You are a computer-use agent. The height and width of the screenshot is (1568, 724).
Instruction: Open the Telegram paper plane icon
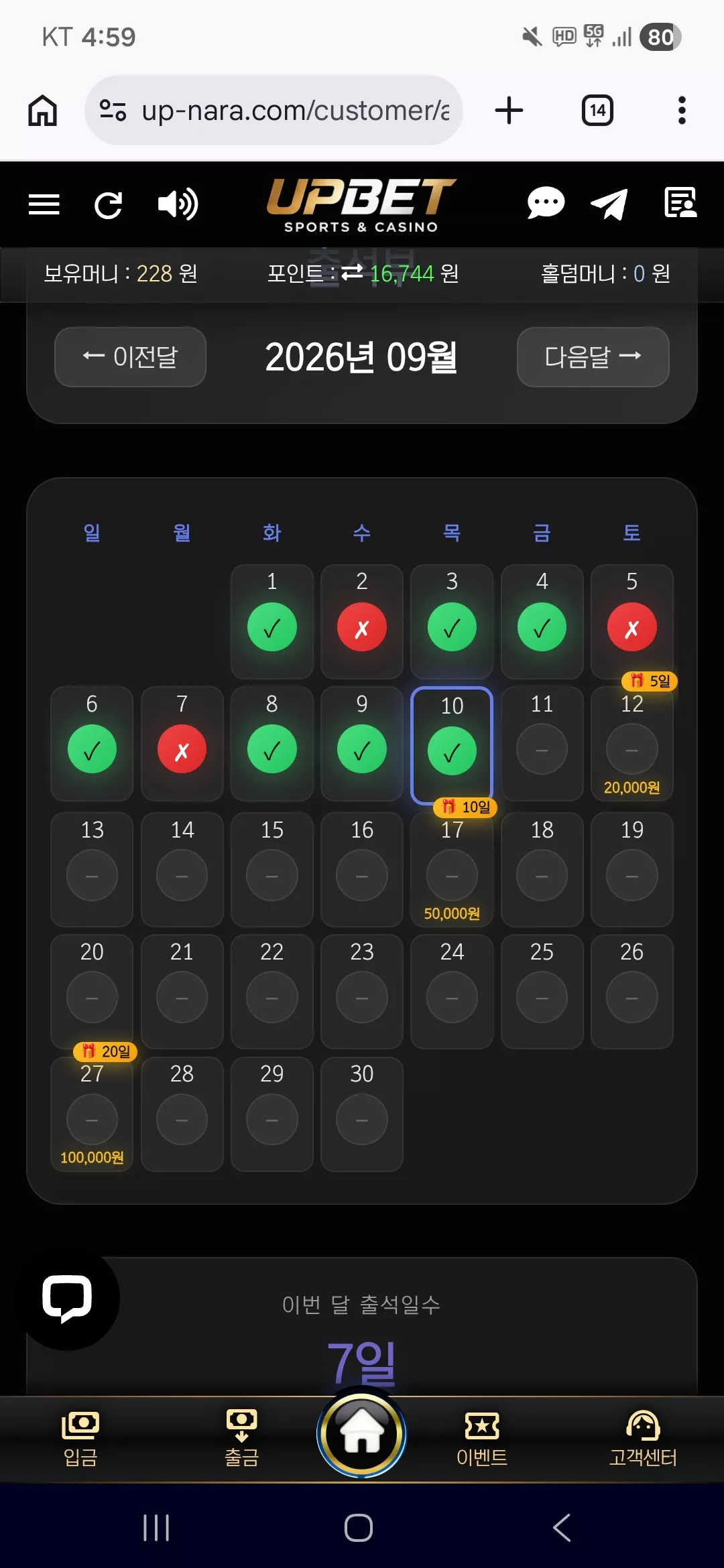click(x=609, y=204)
